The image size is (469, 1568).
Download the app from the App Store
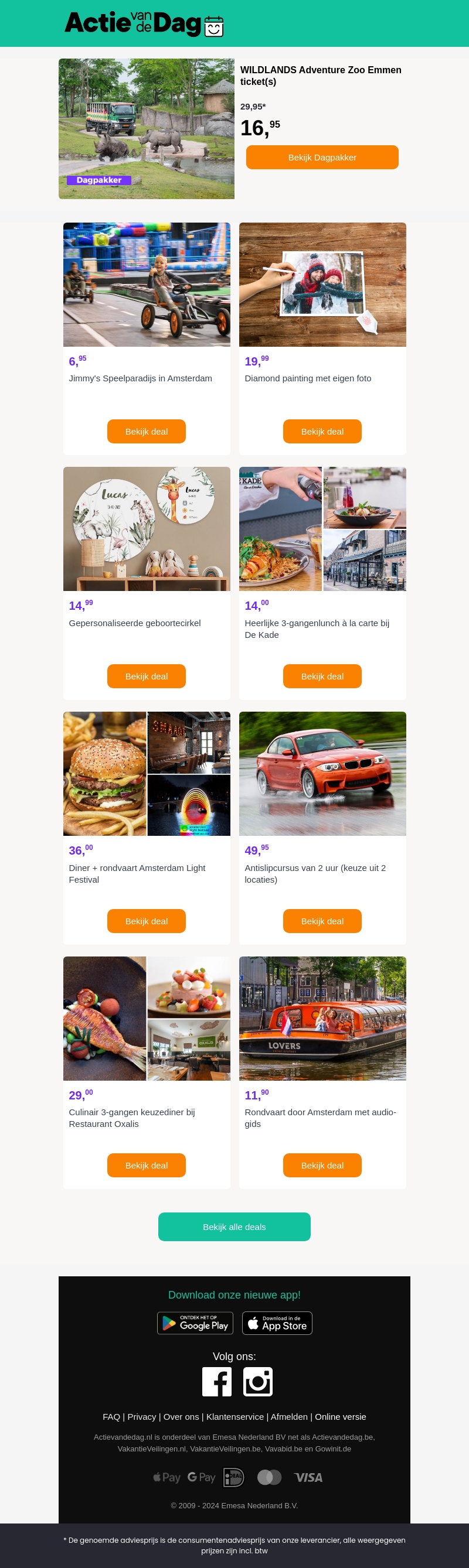click(277, 1323)
